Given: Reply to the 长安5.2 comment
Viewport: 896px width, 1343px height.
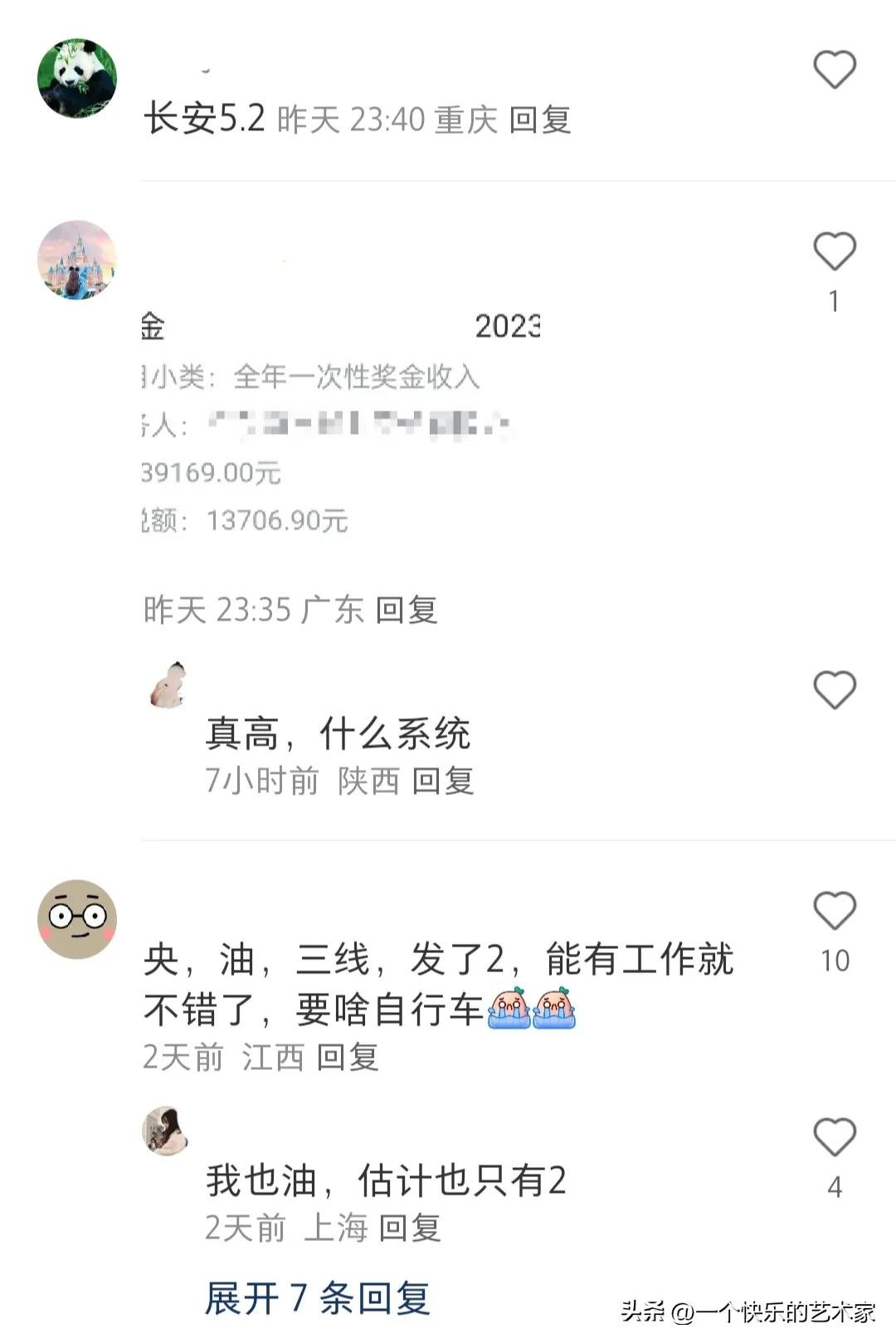Looking at the screenshot, I should click(x=539, y=120).
